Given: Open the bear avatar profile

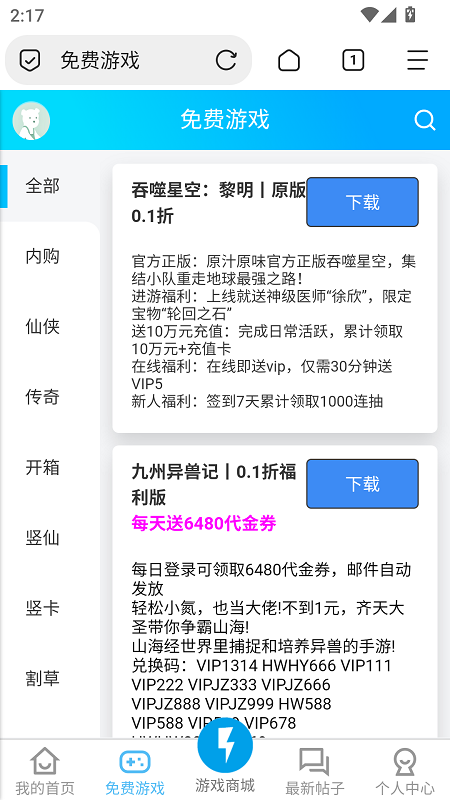Looking at the screenshot, I should click(x=31, y=120).
